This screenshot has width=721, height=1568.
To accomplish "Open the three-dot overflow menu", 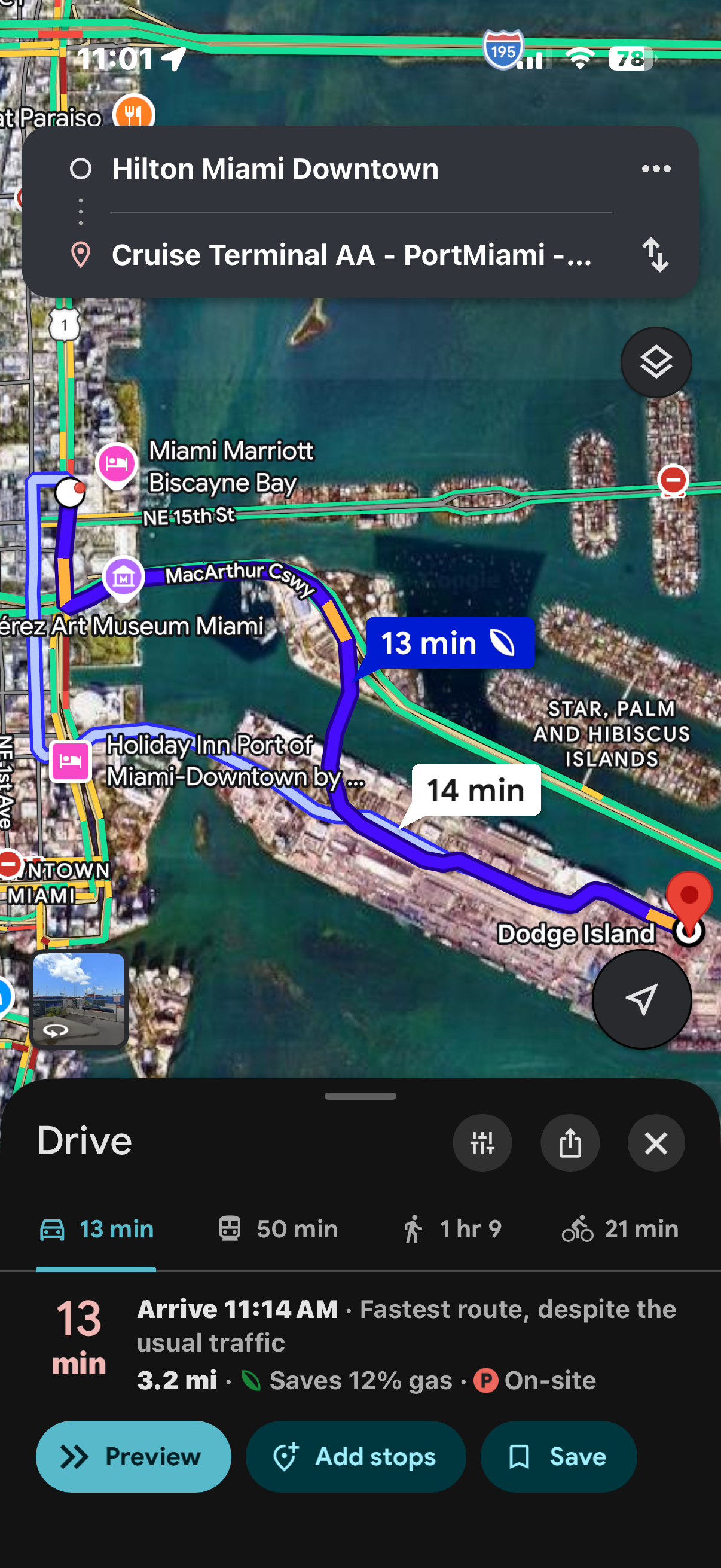I will tap(656, 169).
